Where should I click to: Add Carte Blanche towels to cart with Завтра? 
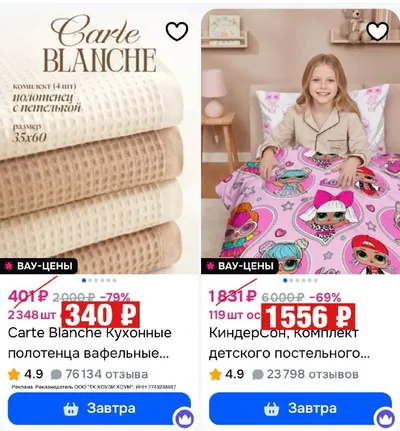click(x=99, y=409)
